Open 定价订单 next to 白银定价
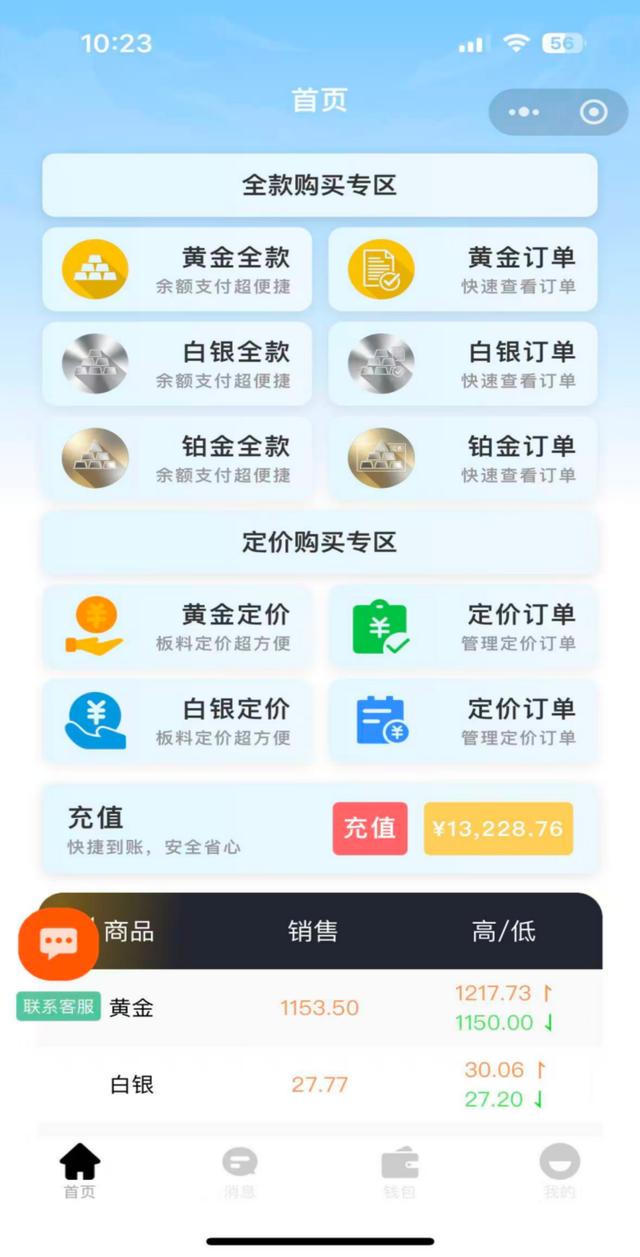The width and height of the screenshot is (640, 1257). click(463, 721)
